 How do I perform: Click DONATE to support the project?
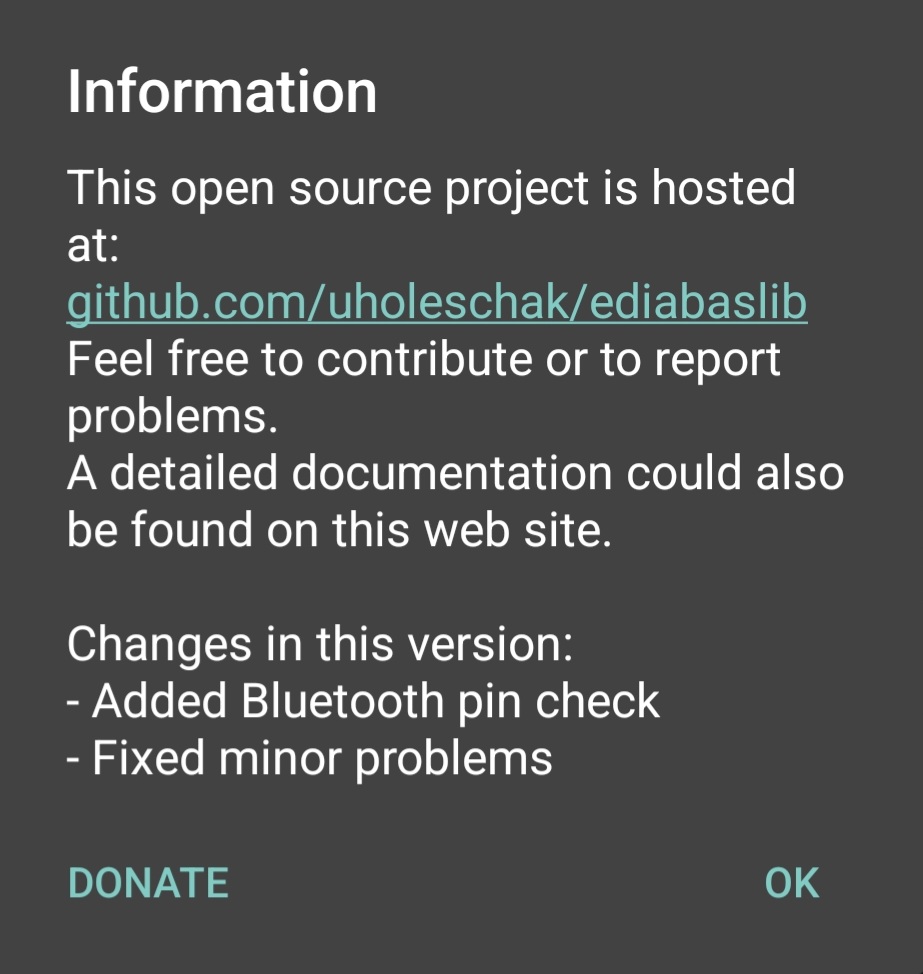pos(147,883)
